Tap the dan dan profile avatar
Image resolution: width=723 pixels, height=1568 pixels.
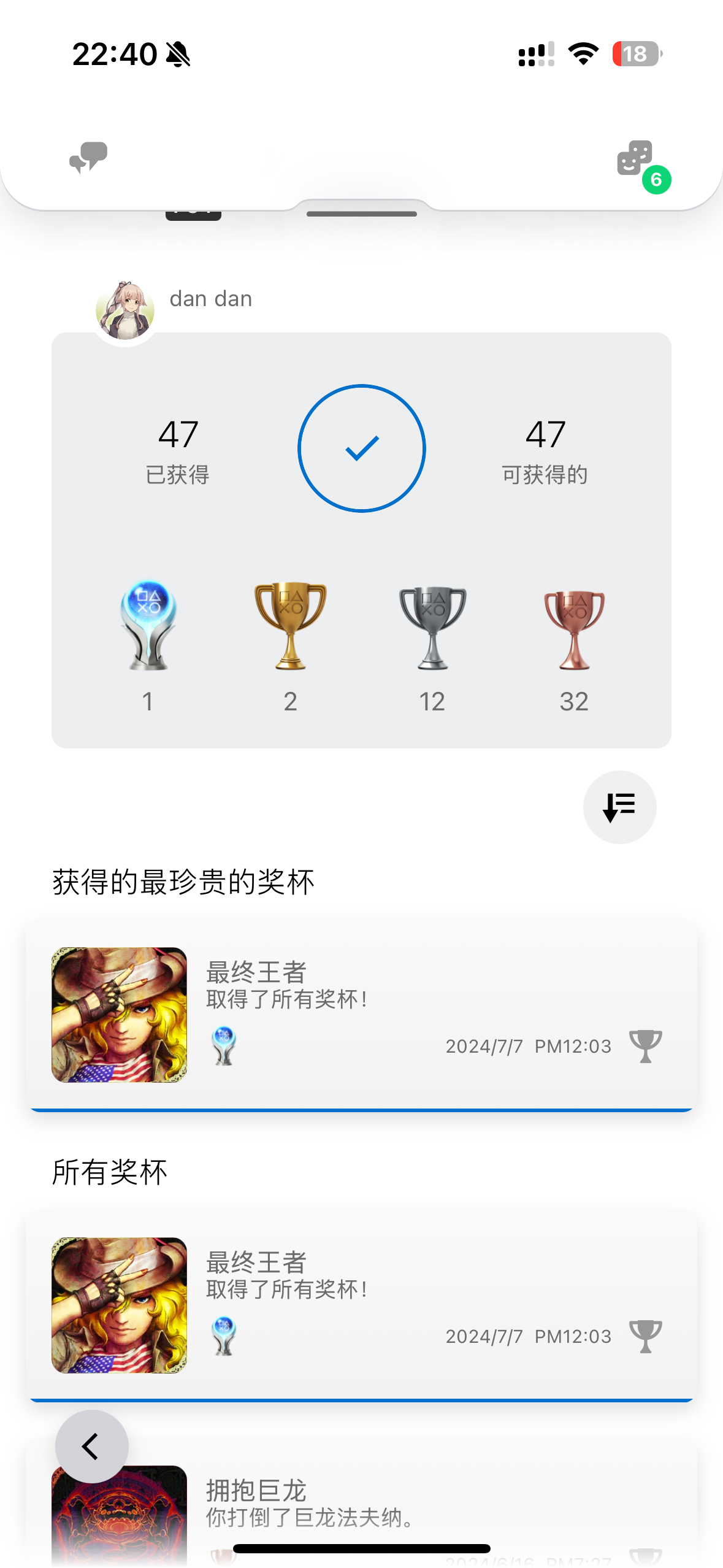125,311
